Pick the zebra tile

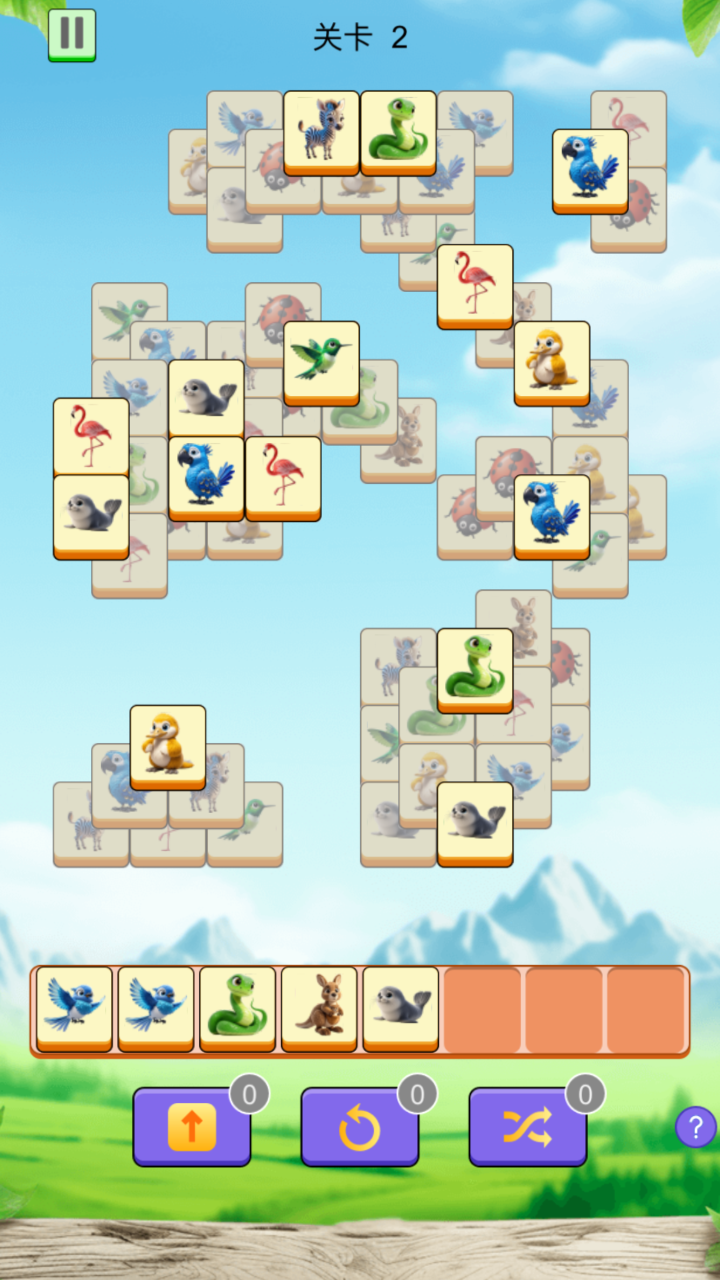[321, 132]
